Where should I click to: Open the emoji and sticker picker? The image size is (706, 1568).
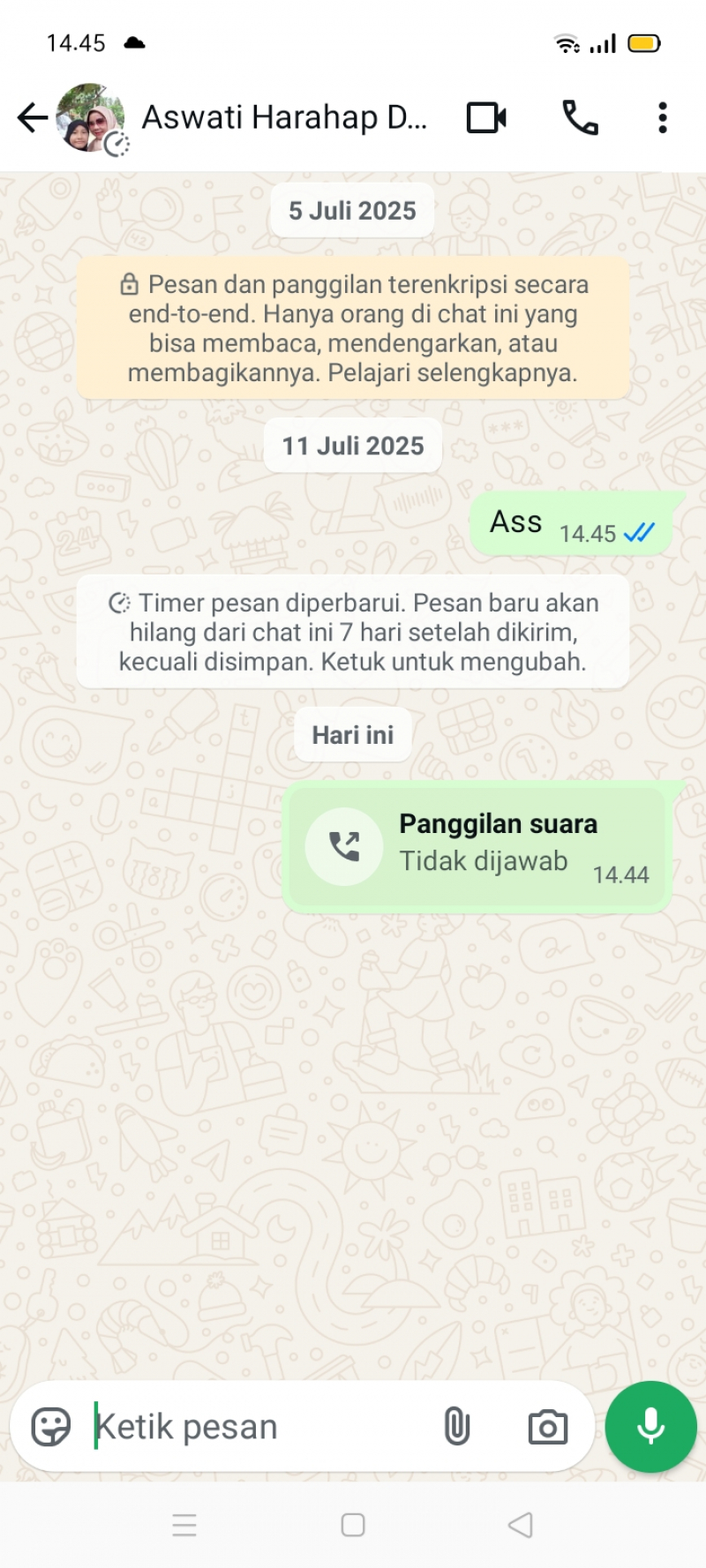[51, 1427]
